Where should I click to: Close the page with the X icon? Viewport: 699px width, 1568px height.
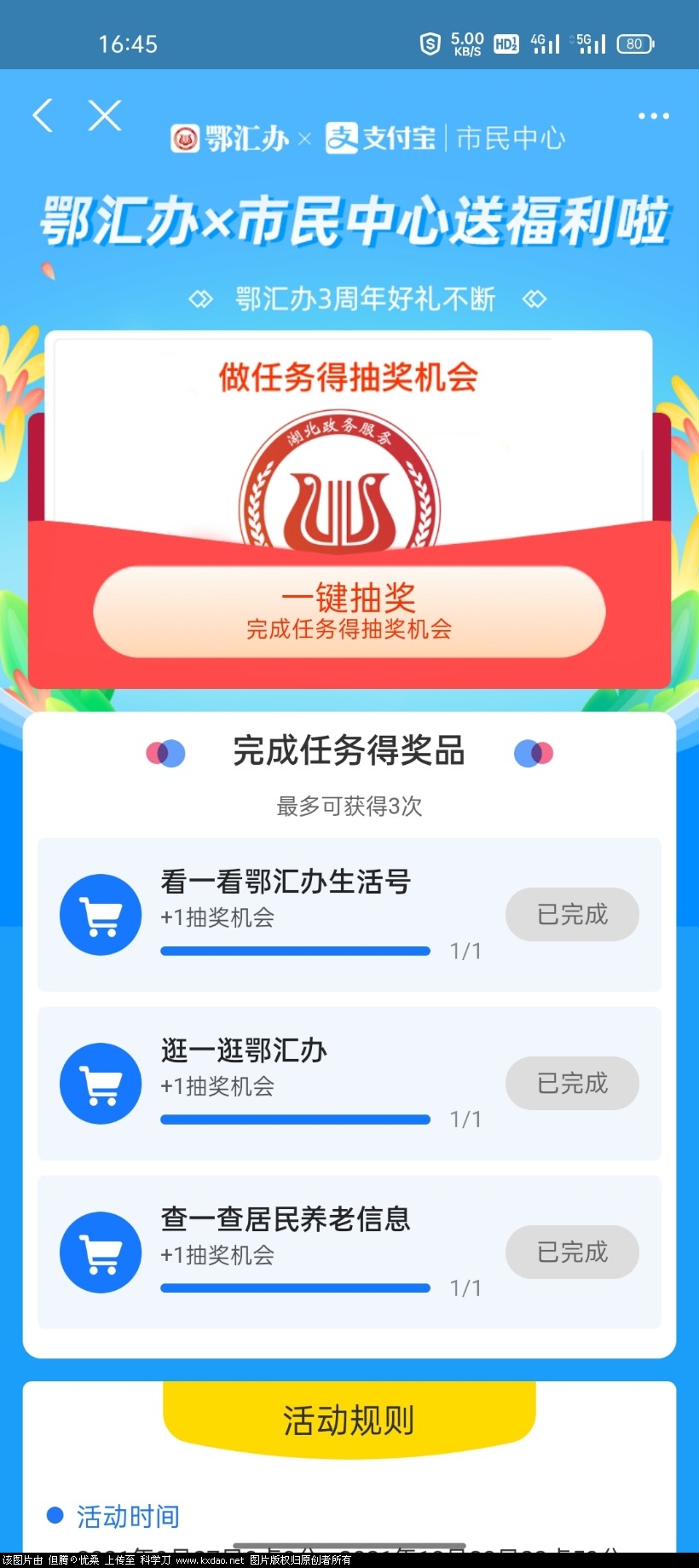105,115
